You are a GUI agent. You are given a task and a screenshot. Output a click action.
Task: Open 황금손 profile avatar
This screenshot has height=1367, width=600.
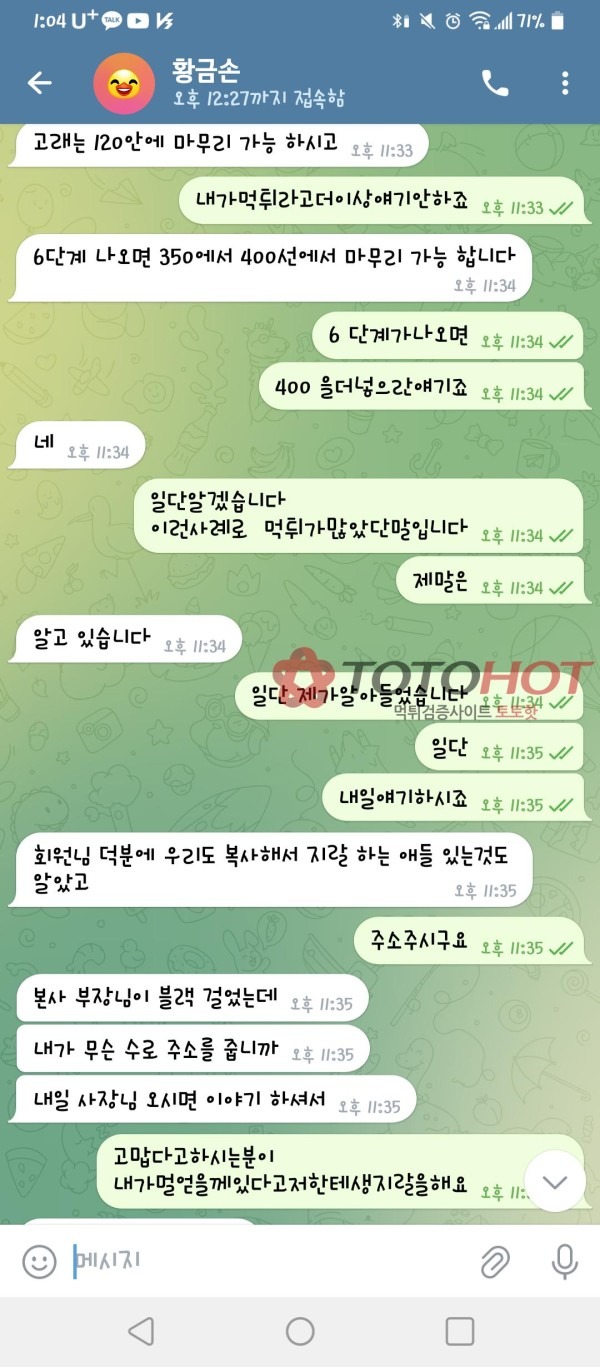click(x=124, y=83)
